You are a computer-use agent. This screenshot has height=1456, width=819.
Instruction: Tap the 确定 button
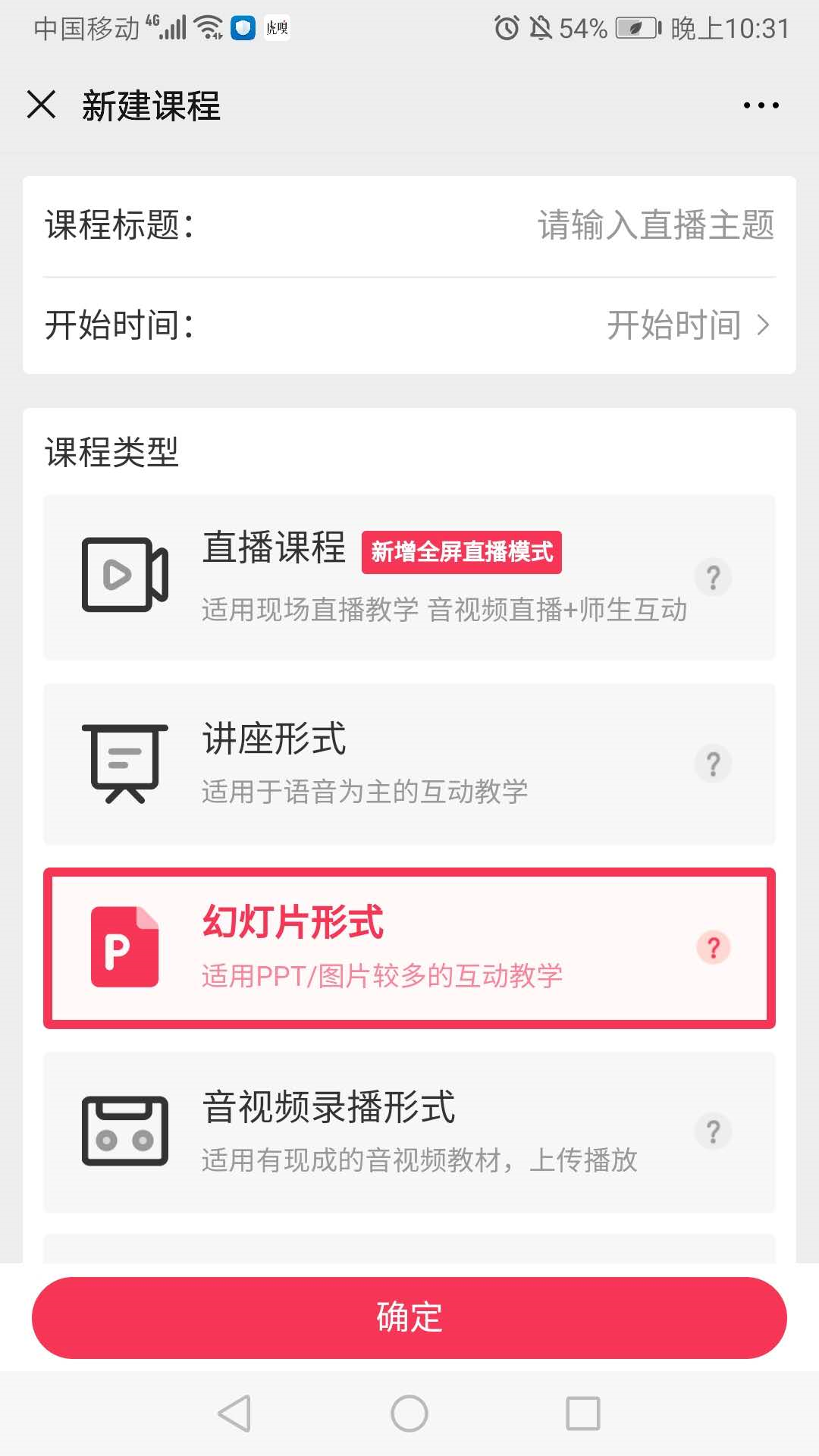click(x=409, y=1317)
